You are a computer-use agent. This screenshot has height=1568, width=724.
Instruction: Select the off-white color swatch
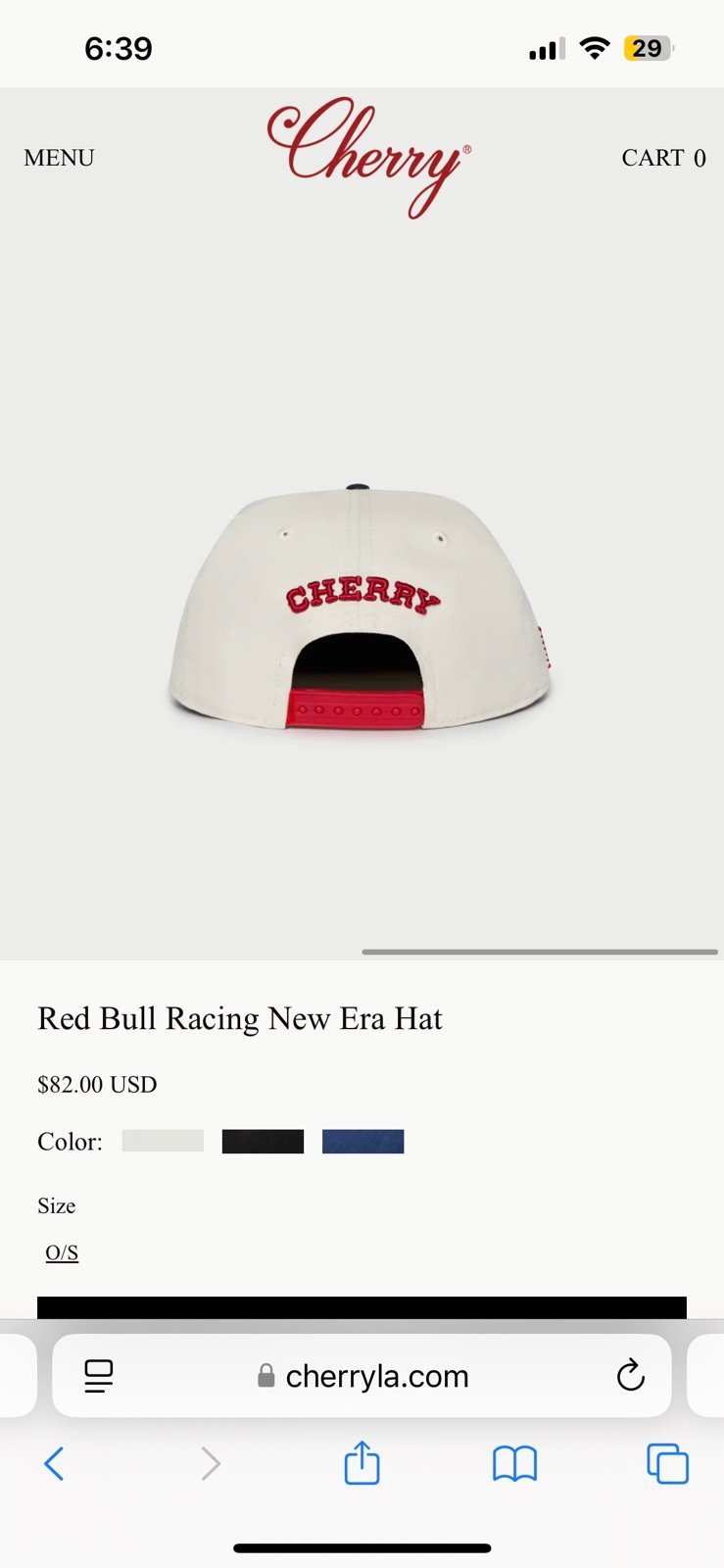pos(163,1141)
